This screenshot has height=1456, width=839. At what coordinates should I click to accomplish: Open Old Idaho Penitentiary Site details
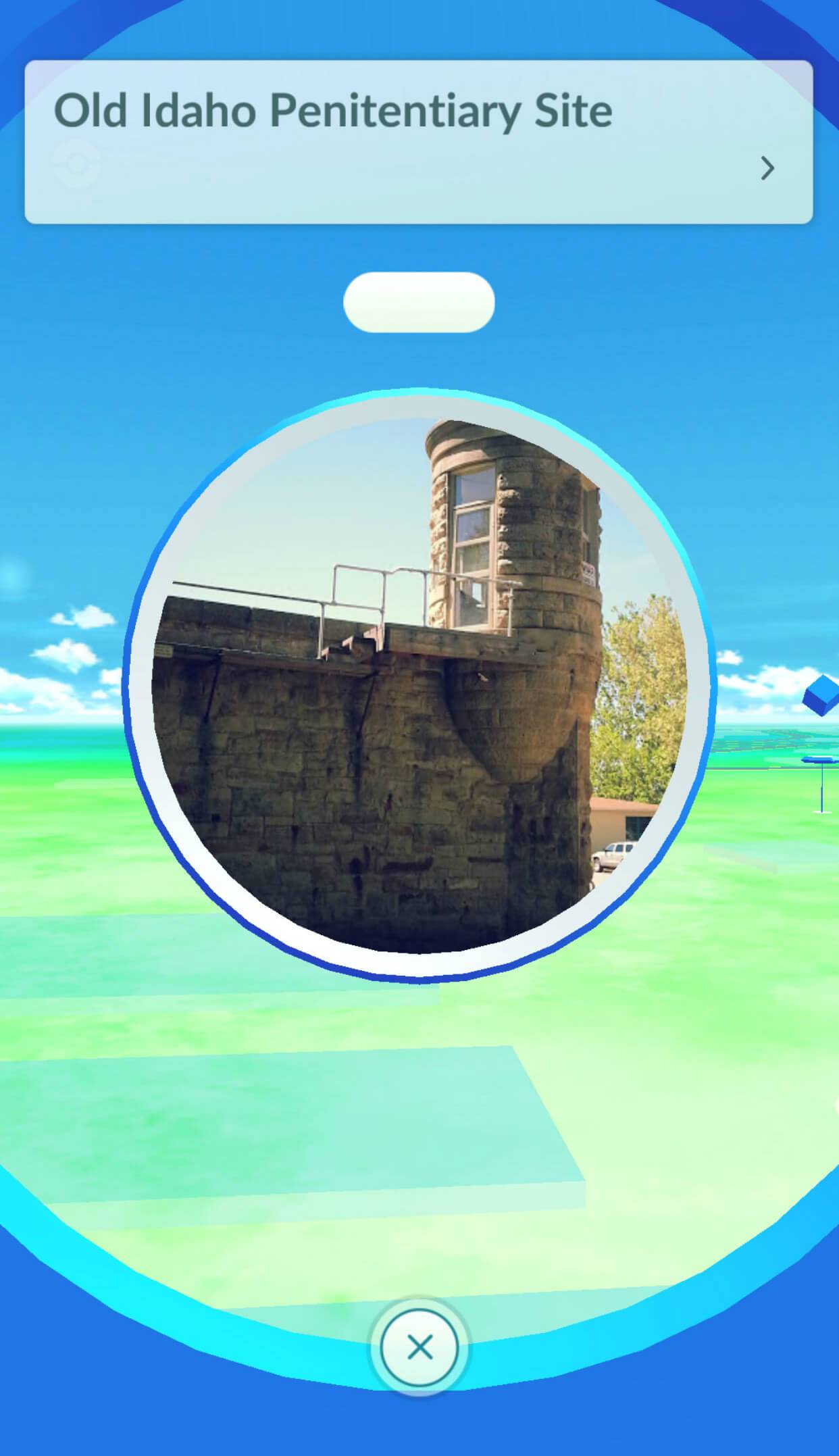(x=767, y=168)
